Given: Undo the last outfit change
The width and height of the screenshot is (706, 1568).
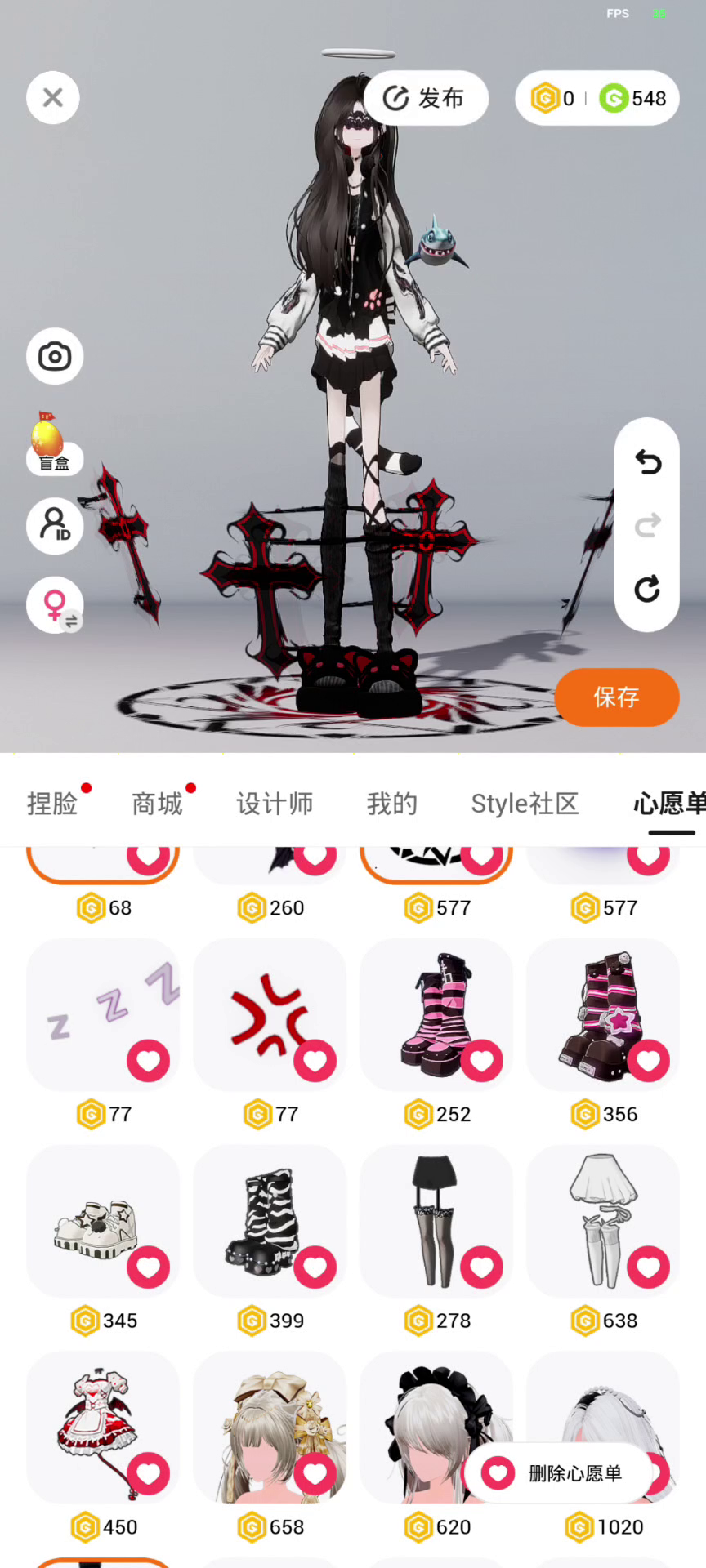Looking at the screenshot, I should 647,462.
